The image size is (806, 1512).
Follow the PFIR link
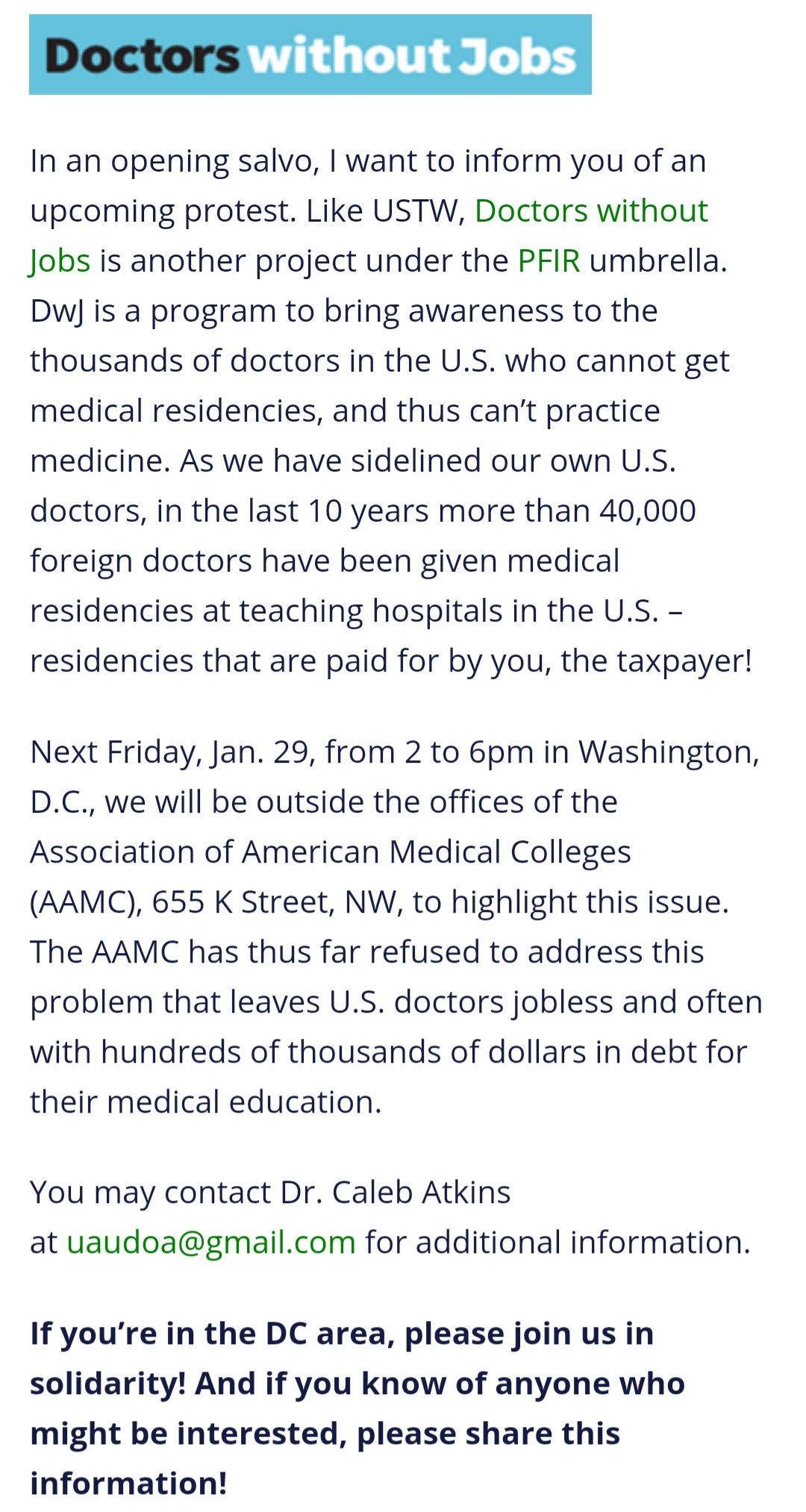[x=549, y=261]
